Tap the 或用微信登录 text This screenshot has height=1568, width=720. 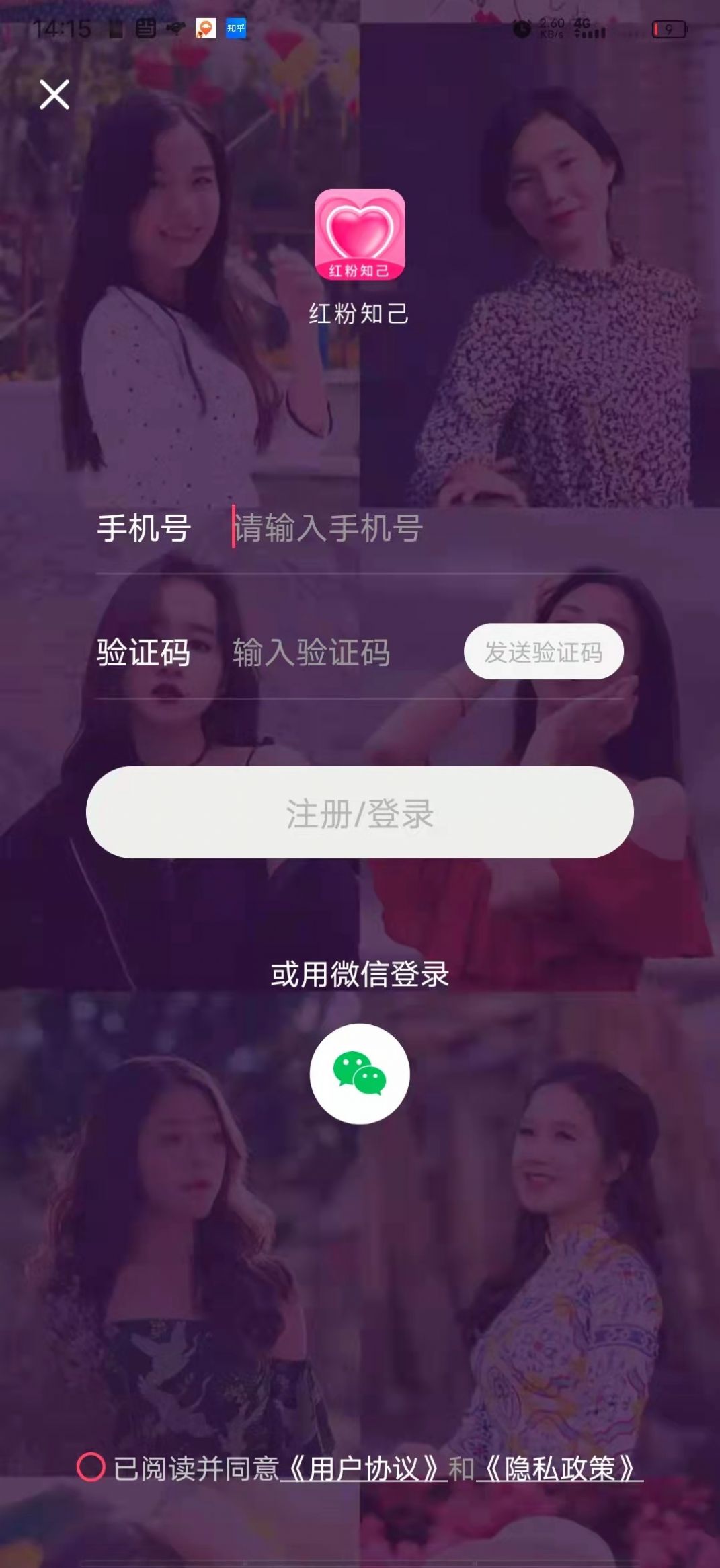pos(361,973)
